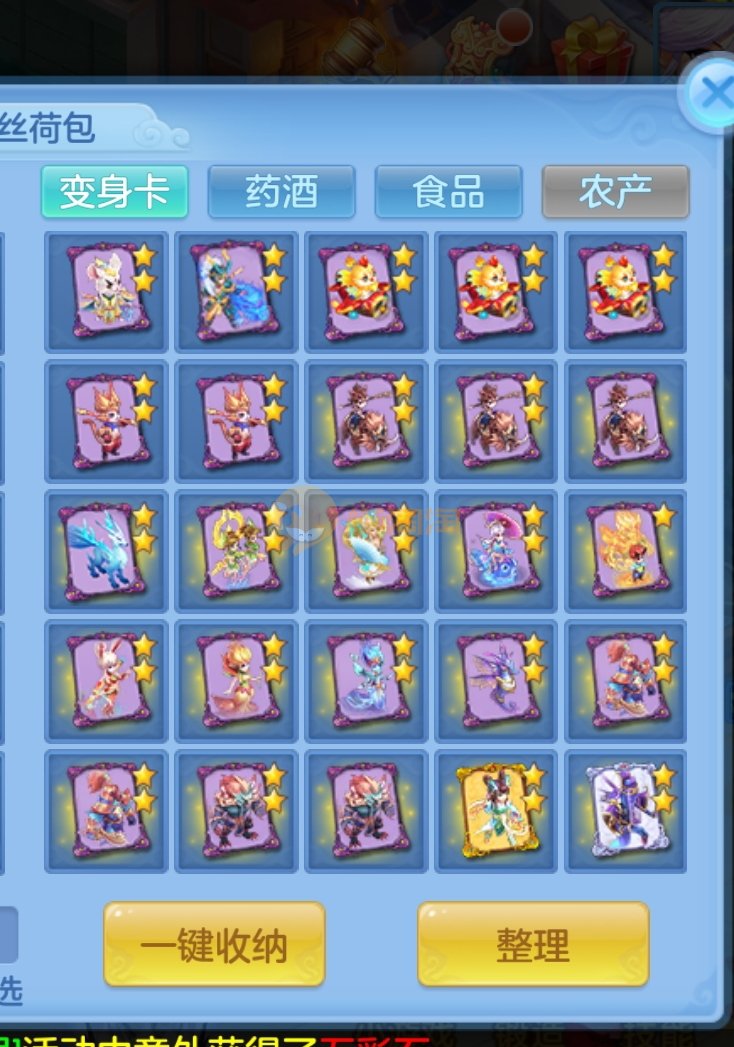Choose the purple seahorse dragon card

pos(496,681)
